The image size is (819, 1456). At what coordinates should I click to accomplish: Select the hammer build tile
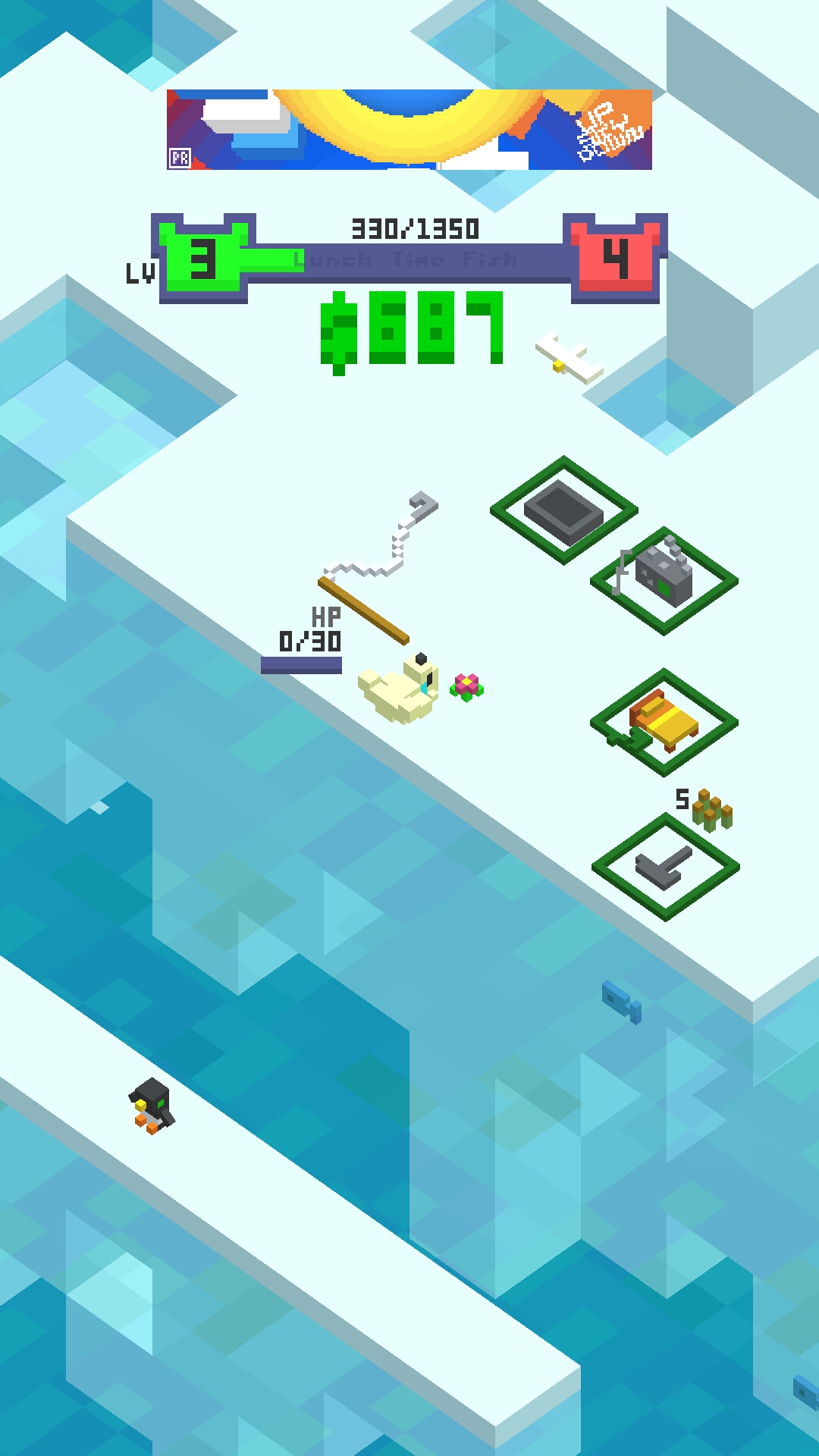665,867
